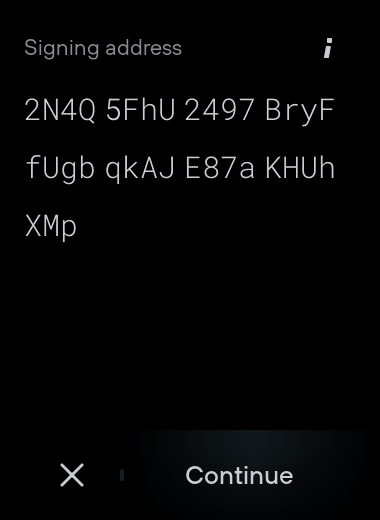Tap Continue to confirm the signing address
Viewport: 380px width, 520px height.
click(239, 475)
